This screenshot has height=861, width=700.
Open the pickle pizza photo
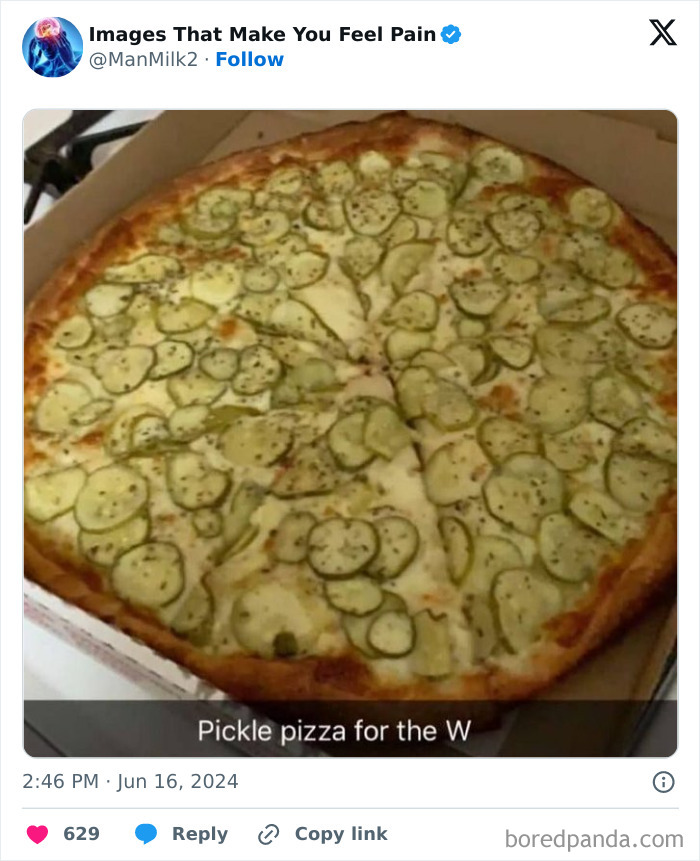pos(350,420)
